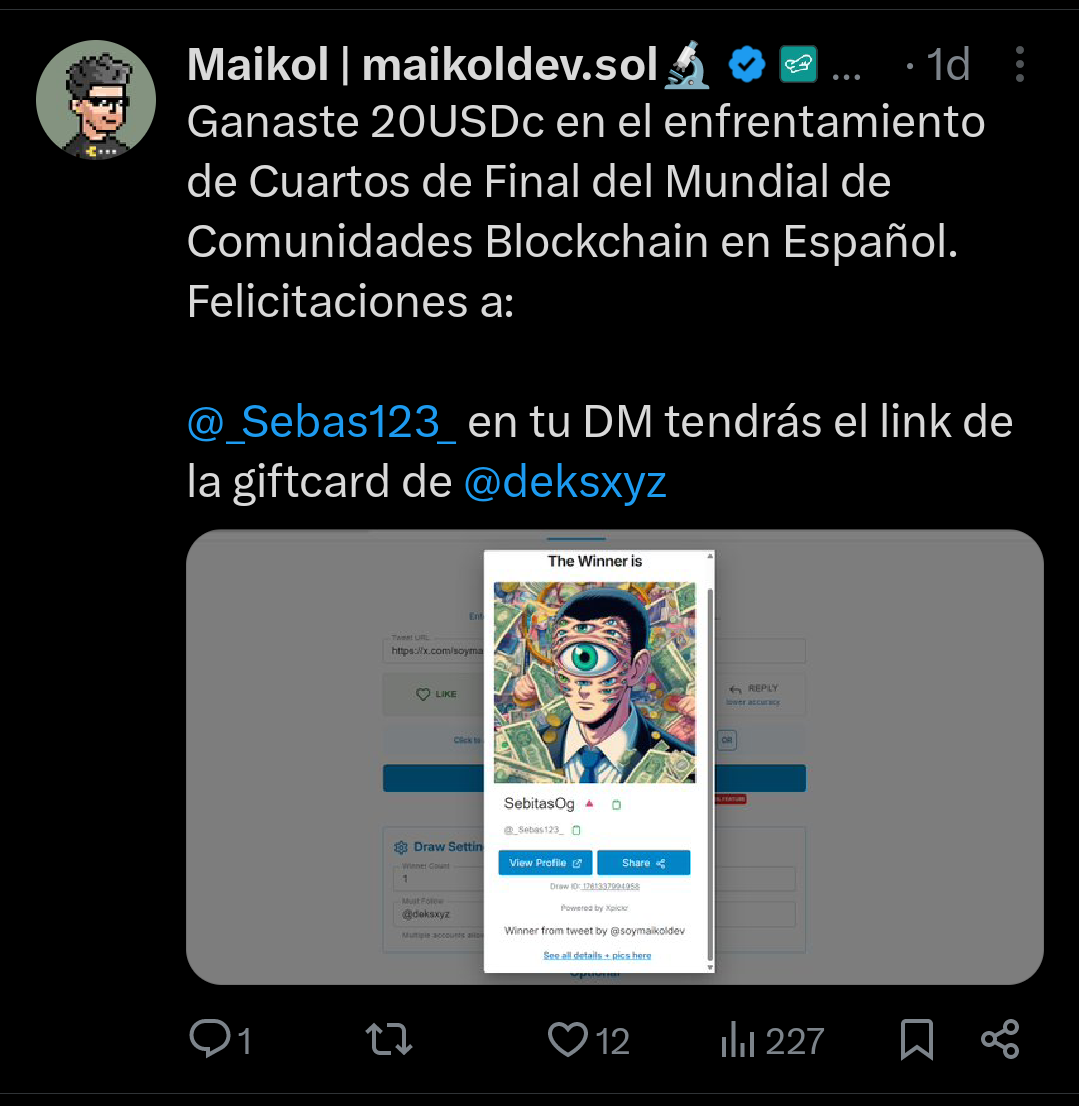
Task: View the tweet's analytics
Action: coord(772,1041)
